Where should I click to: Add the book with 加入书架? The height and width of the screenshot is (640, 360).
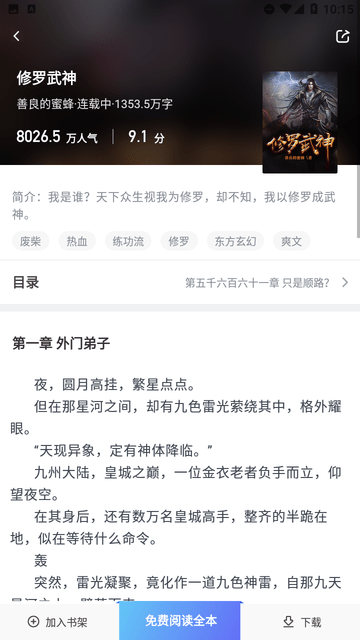tap(58, 622)
